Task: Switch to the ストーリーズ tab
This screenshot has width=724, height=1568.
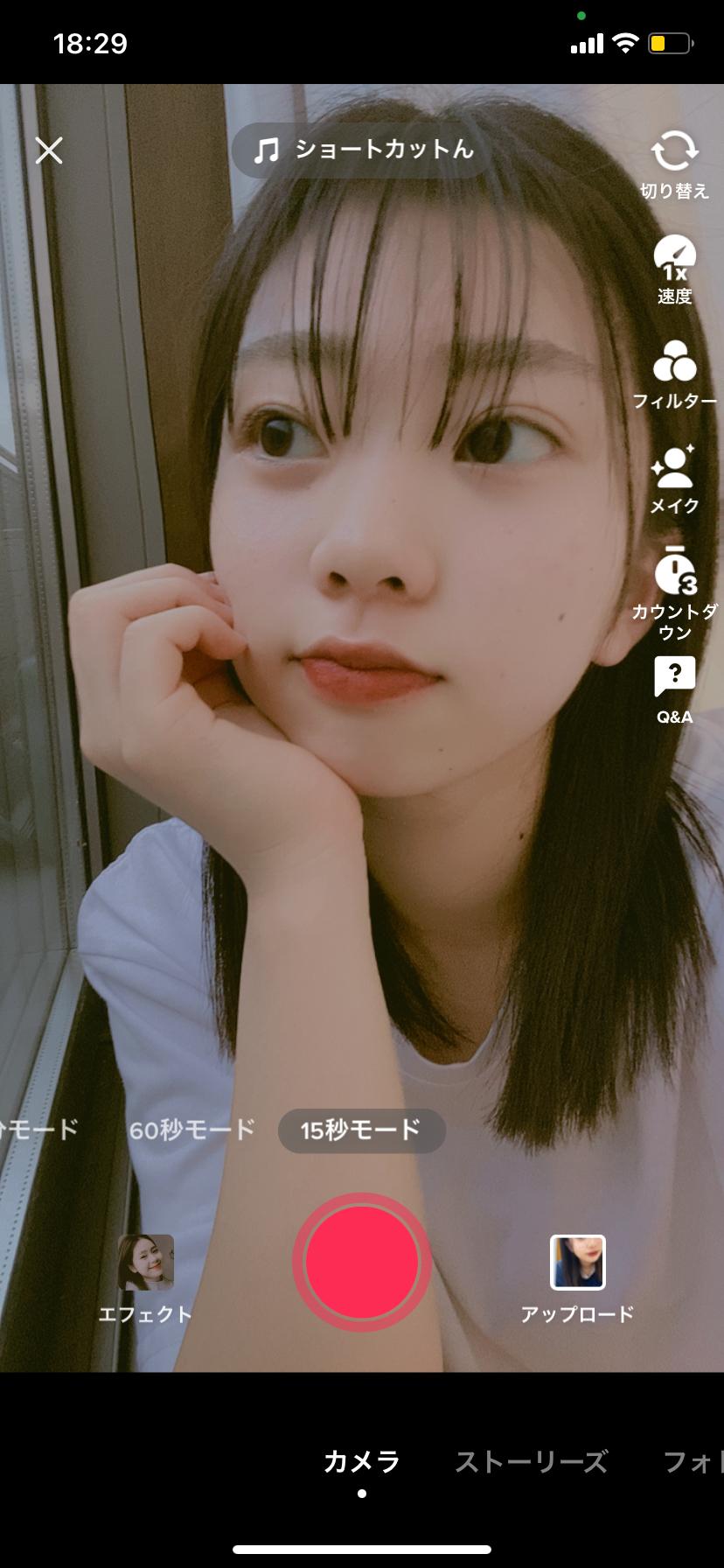Action: tap(531, 1461)
